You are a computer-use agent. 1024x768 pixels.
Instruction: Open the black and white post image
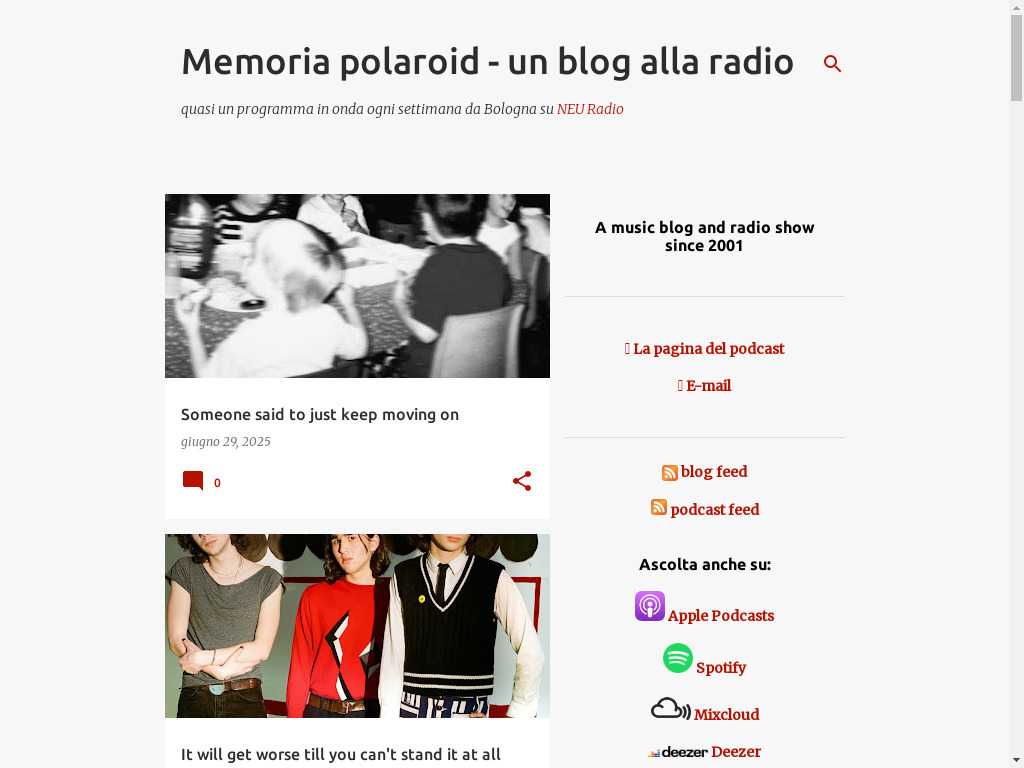coord(357,286)
